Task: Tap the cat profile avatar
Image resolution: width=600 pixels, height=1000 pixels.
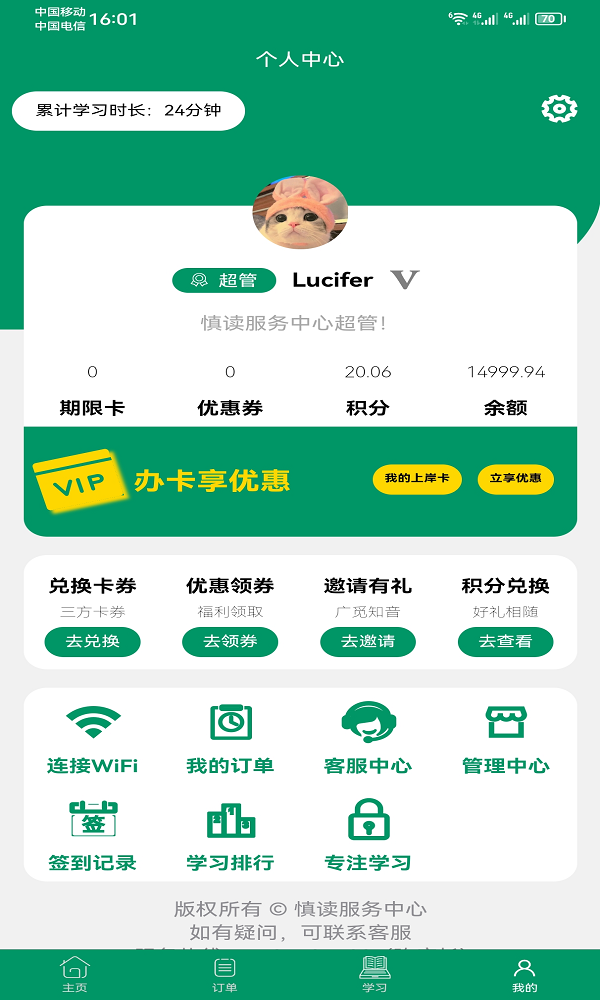Action: 300,213
